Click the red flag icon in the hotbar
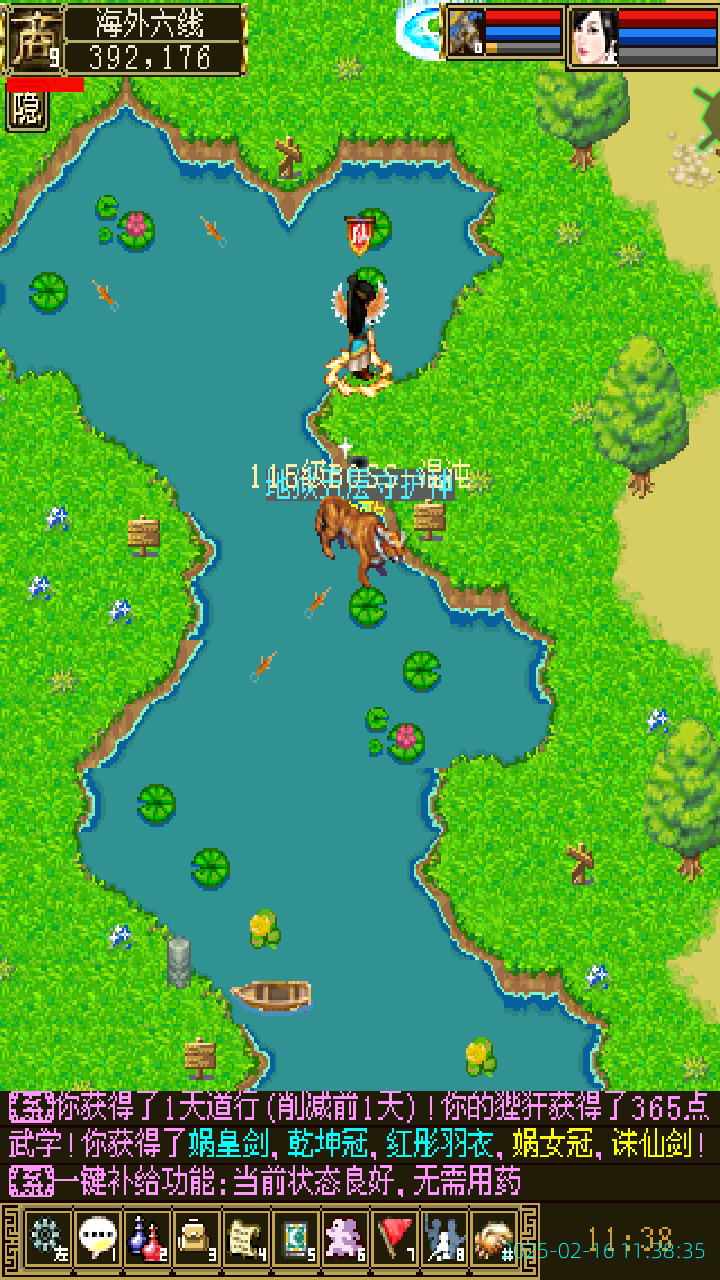The image size is (720, 1280). tap(394, 1240)
